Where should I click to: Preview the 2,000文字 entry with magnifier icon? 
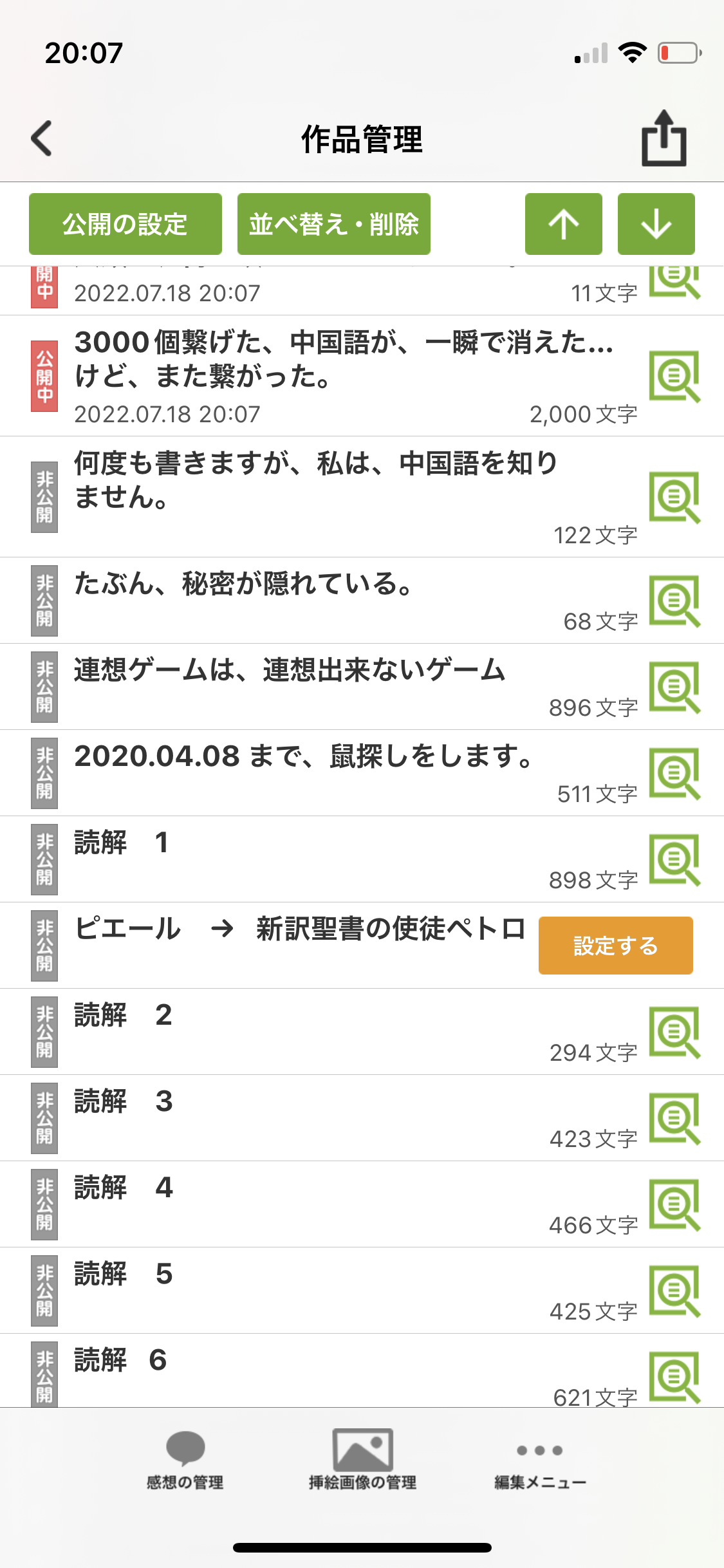(674, 377)
